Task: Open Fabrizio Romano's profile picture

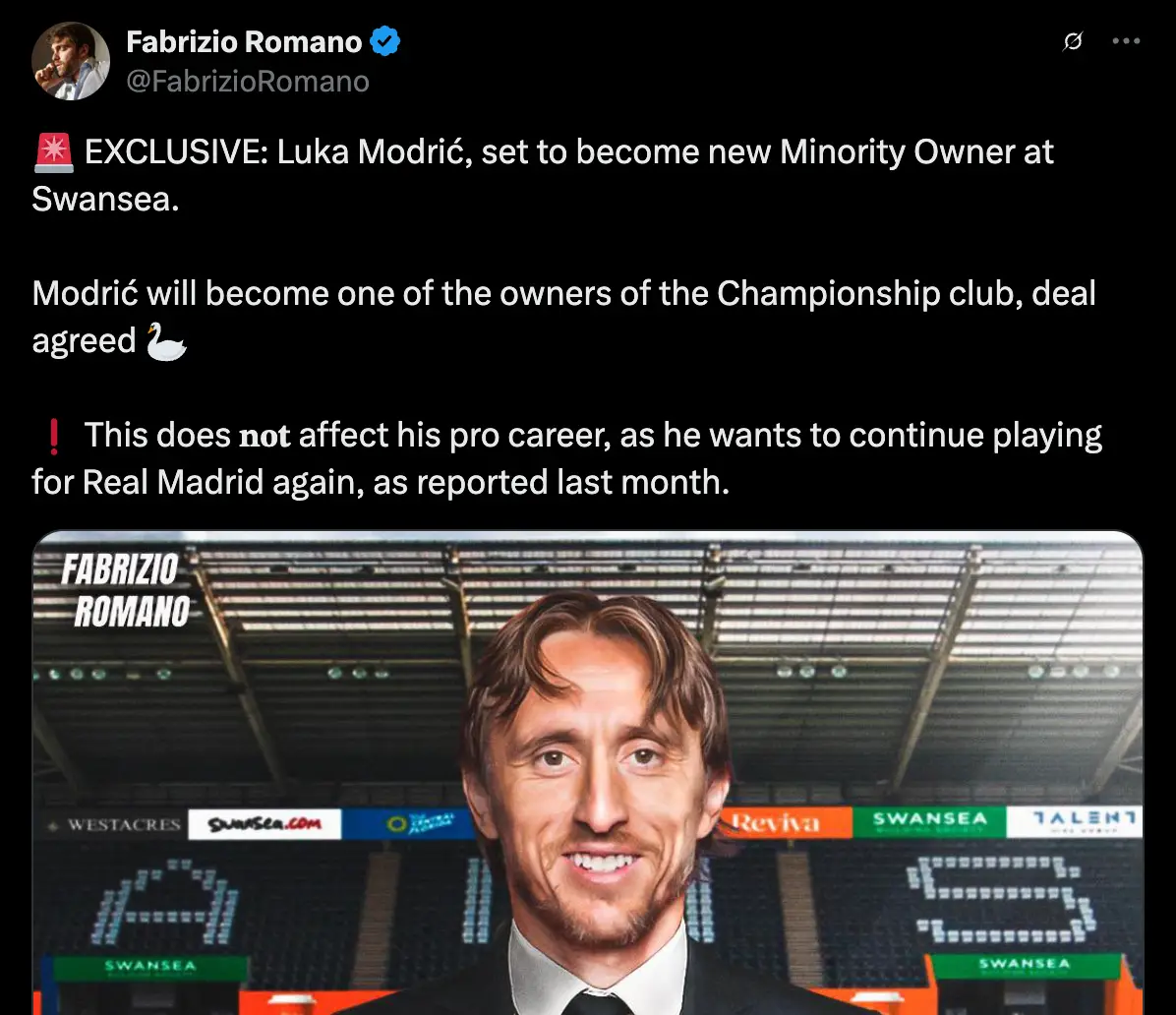Action: pos(70,61)
